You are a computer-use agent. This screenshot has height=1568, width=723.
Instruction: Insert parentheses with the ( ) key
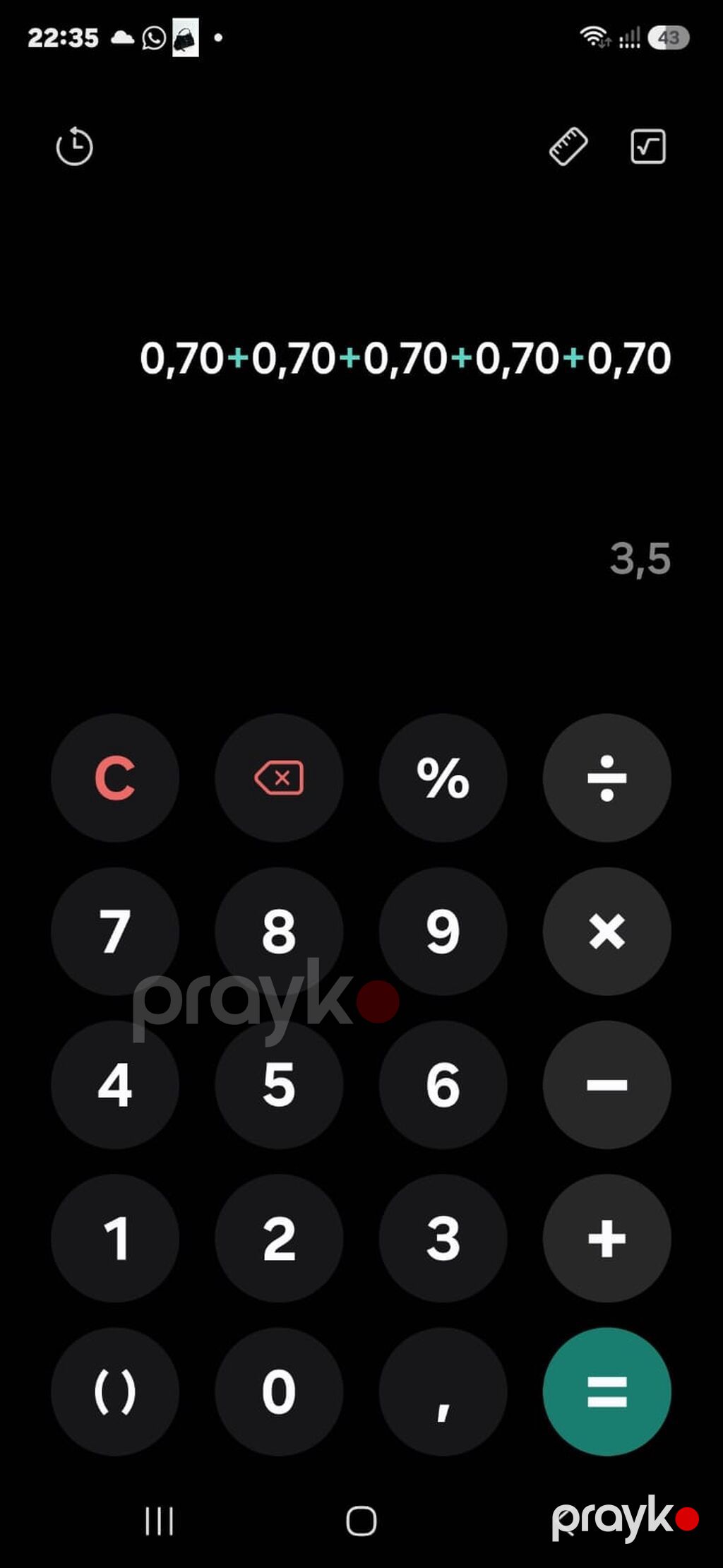[115, 1391]
